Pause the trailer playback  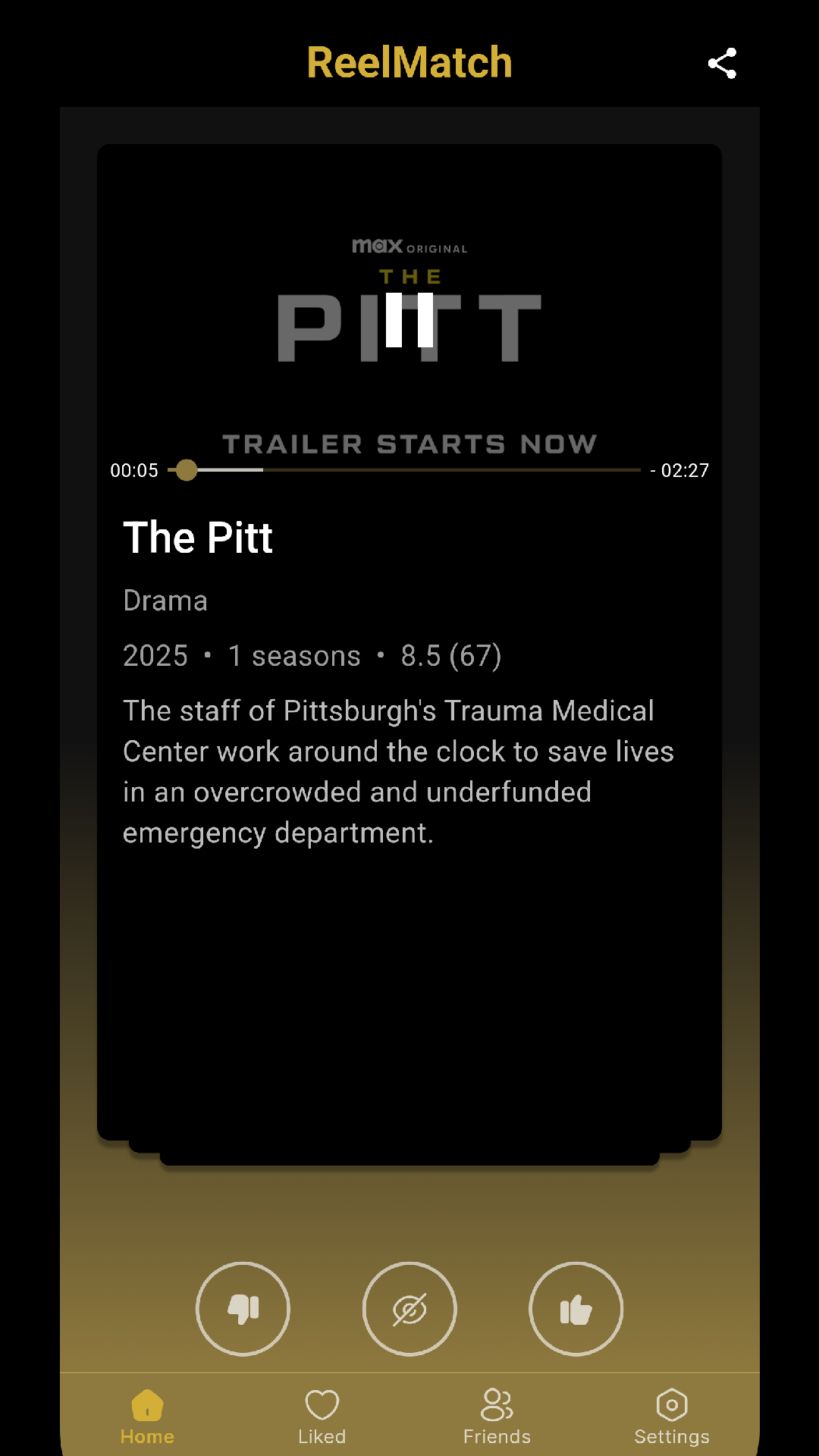click(x=409, y=320)
